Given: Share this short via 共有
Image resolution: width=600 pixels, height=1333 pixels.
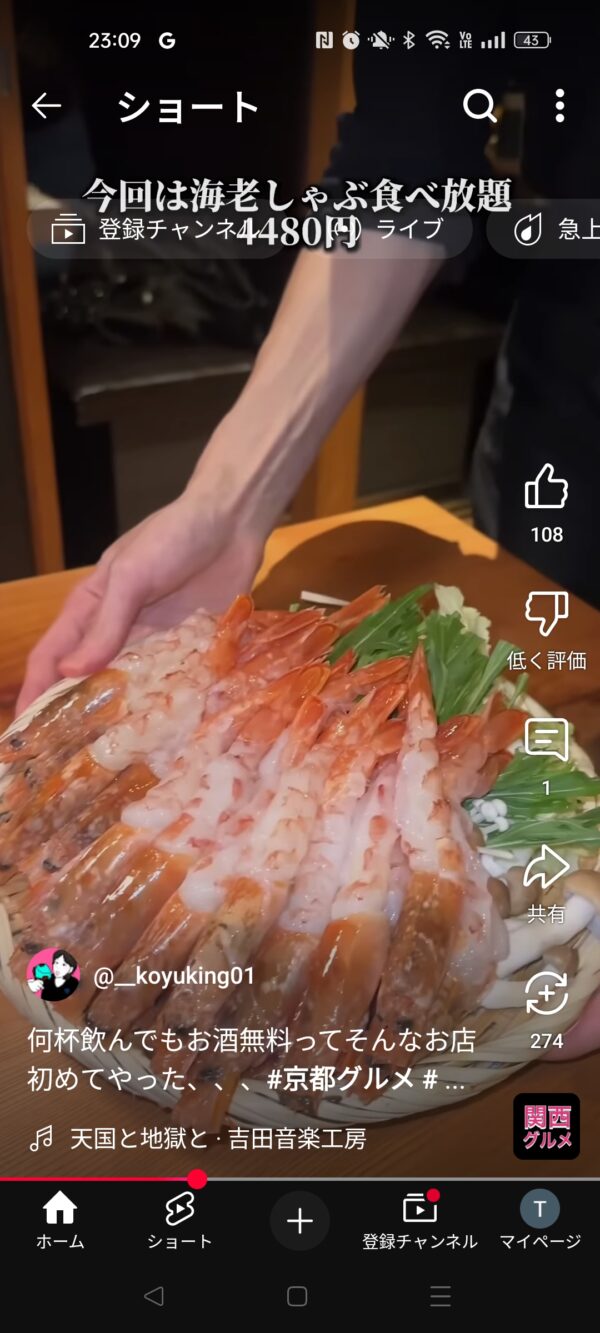Looking at the screenshot, I should point(546,868).
